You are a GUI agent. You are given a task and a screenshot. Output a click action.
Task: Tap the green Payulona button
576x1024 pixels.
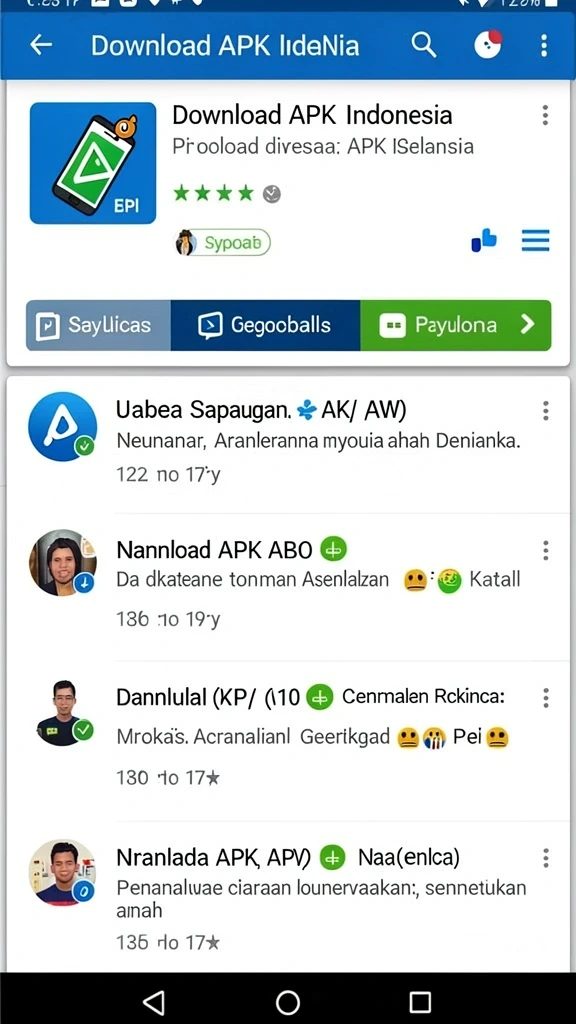[x=456, y=325]
